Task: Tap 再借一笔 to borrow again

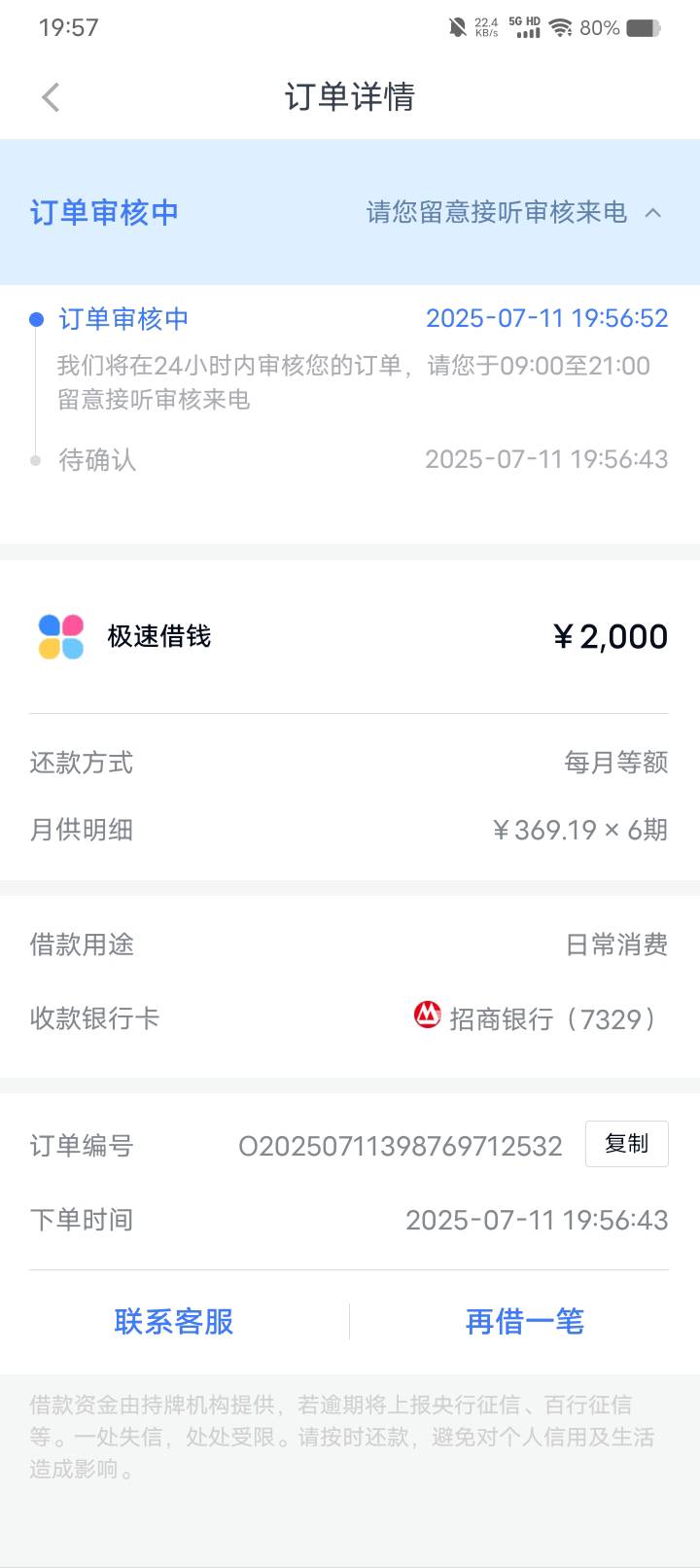Action: click(525, 1322)
